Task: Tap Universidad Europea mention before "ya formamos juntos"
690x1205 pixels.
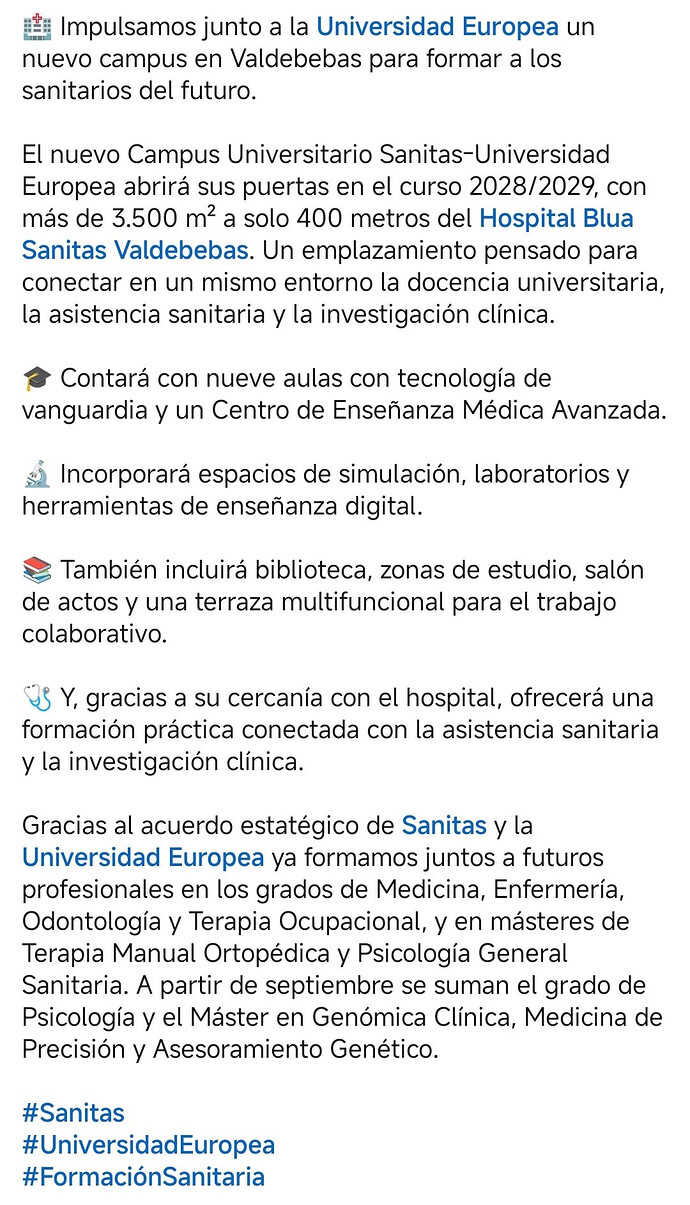Action: pyautogui.click(x=143, y=857)
